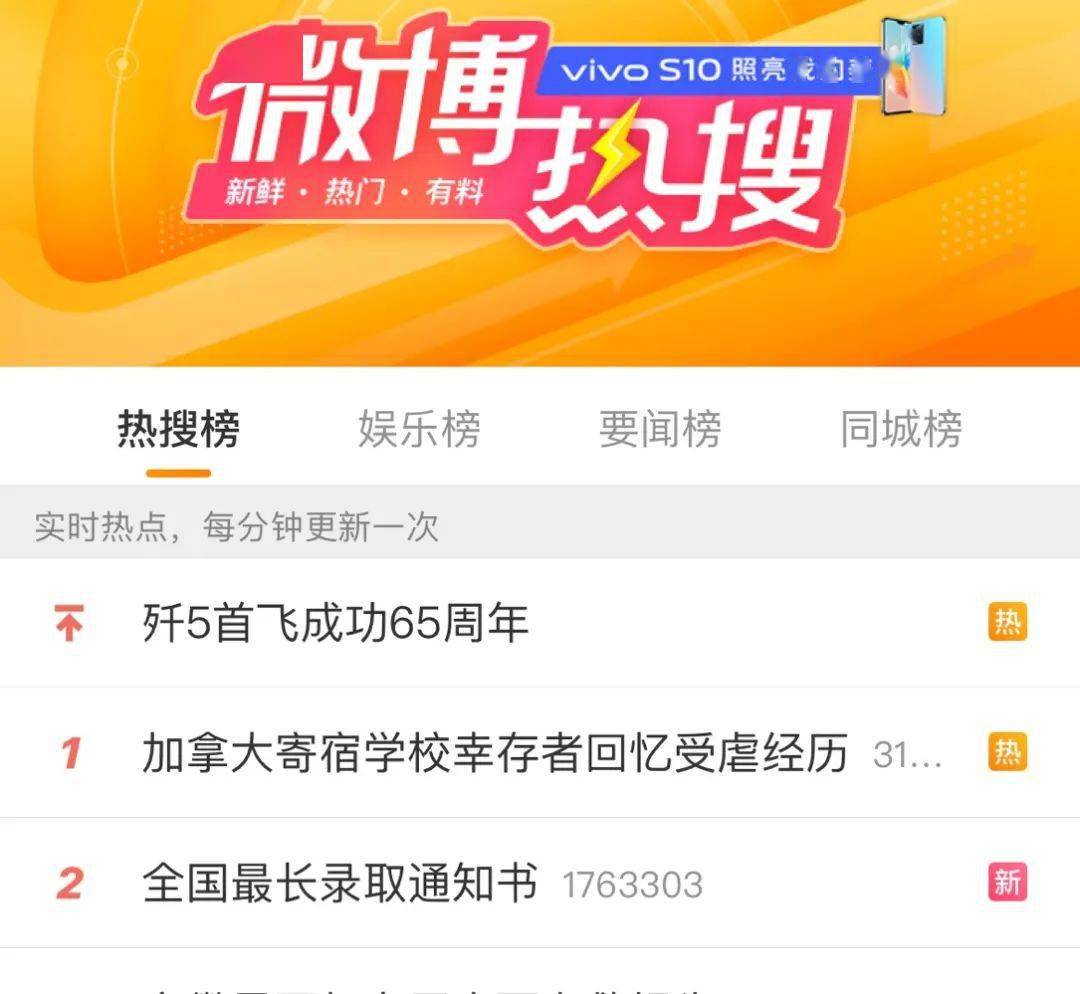Switch to the 娱乐榜 tab

pos(419,429)
